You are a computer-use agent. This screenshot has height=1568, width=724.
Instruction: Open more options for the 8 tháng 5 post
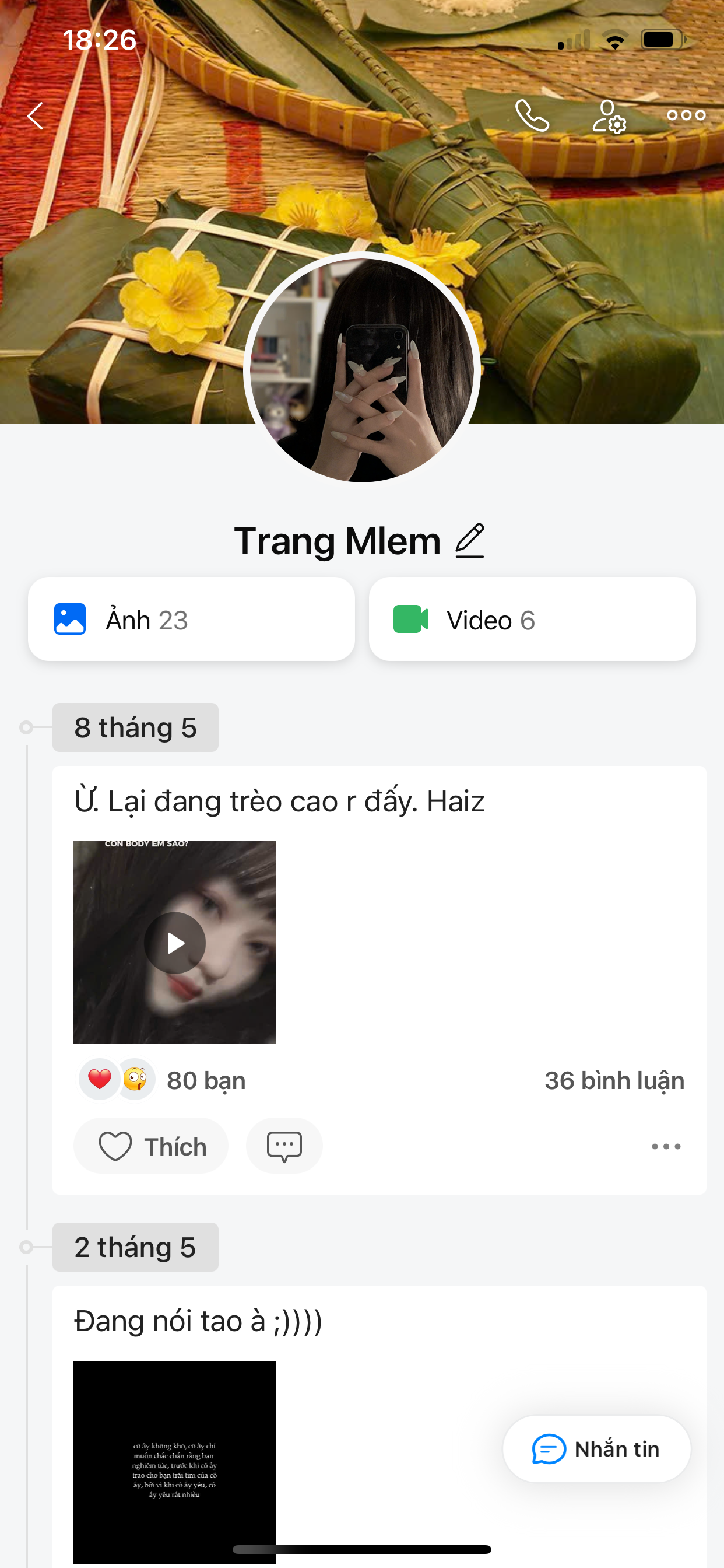tap(666, 1146)
